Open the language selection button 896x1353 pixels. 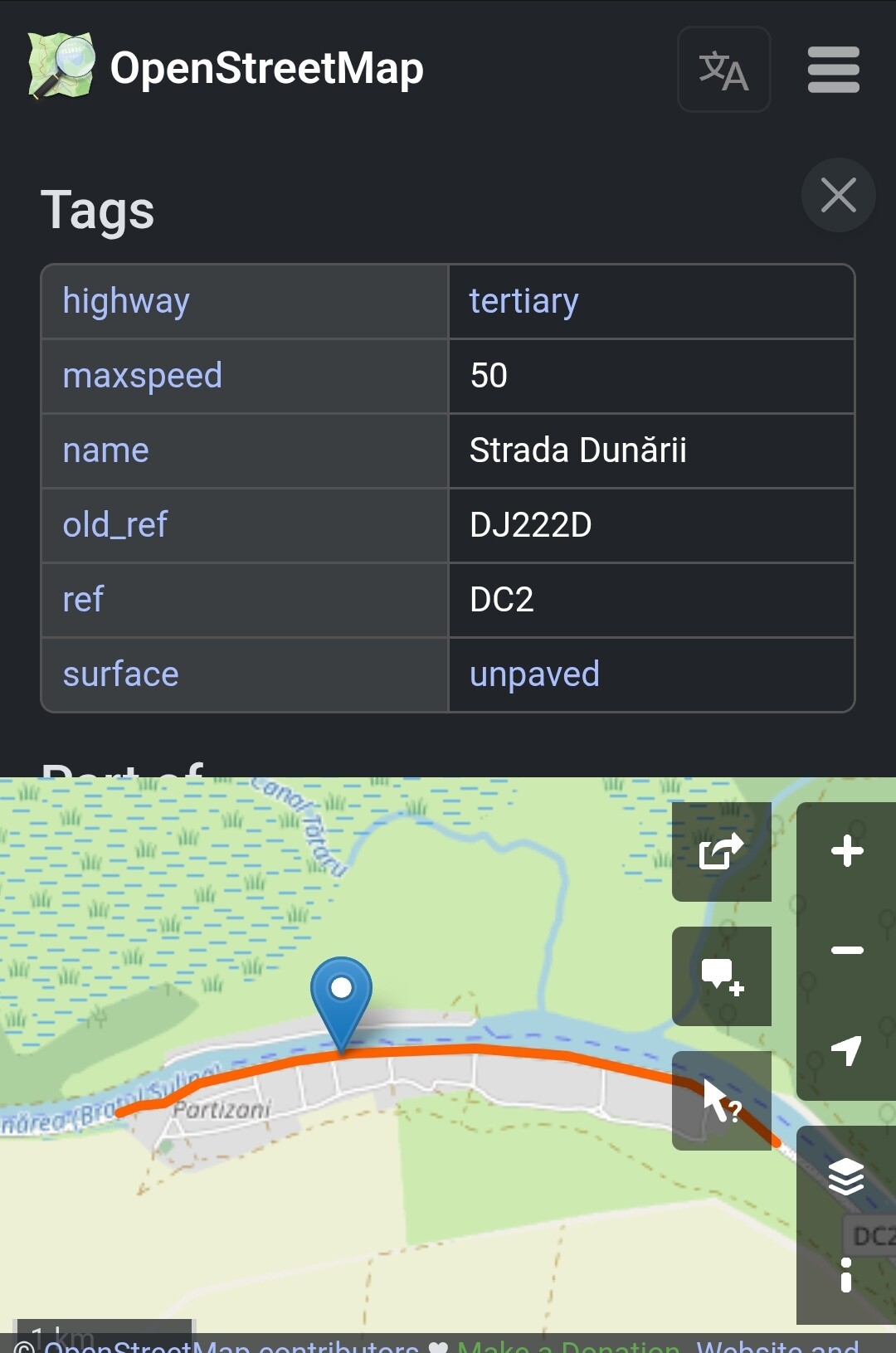point(723,70)
